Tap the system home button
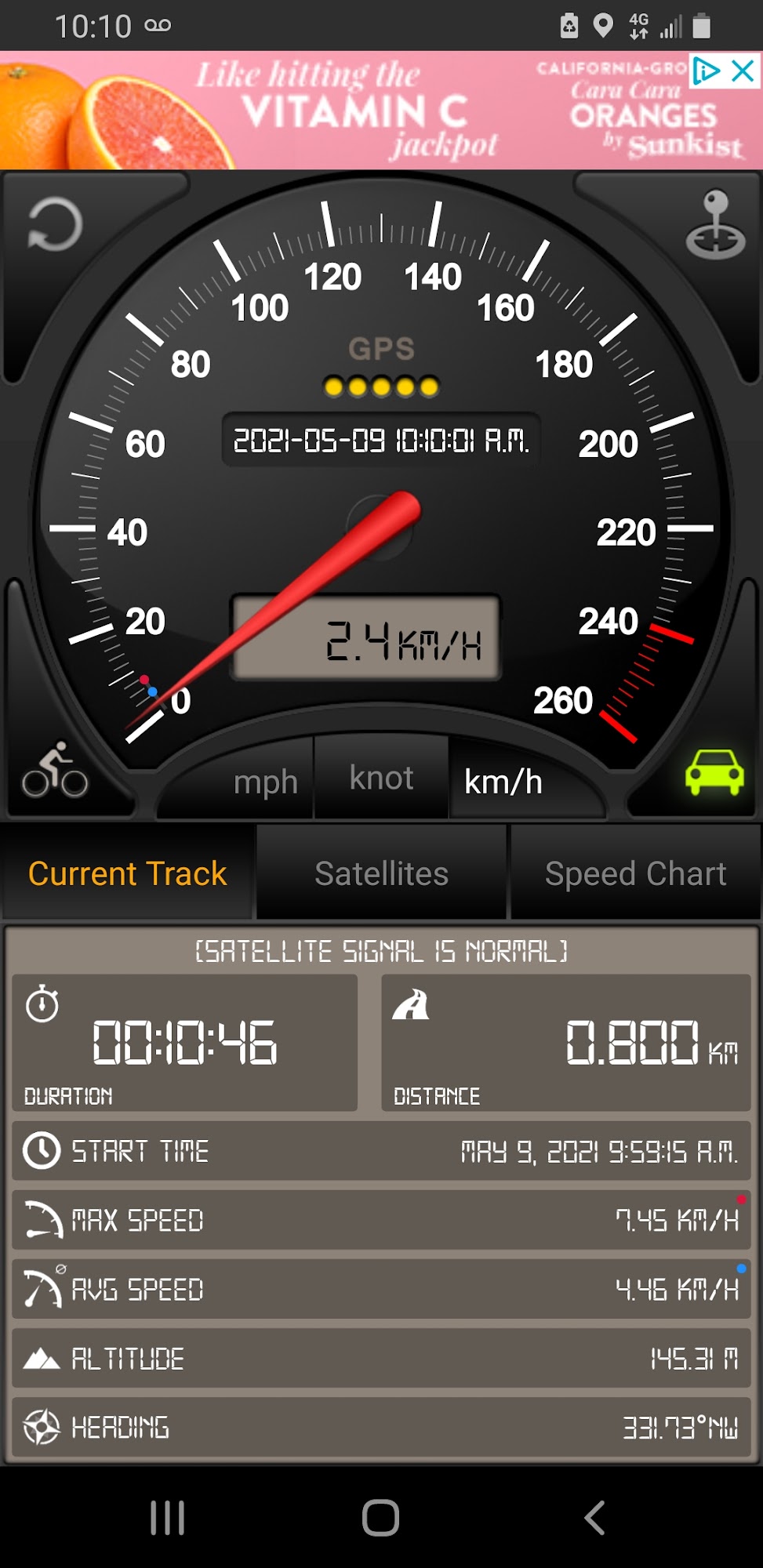This screenshot has height=1568, width=763. [x=381, y=1518]
